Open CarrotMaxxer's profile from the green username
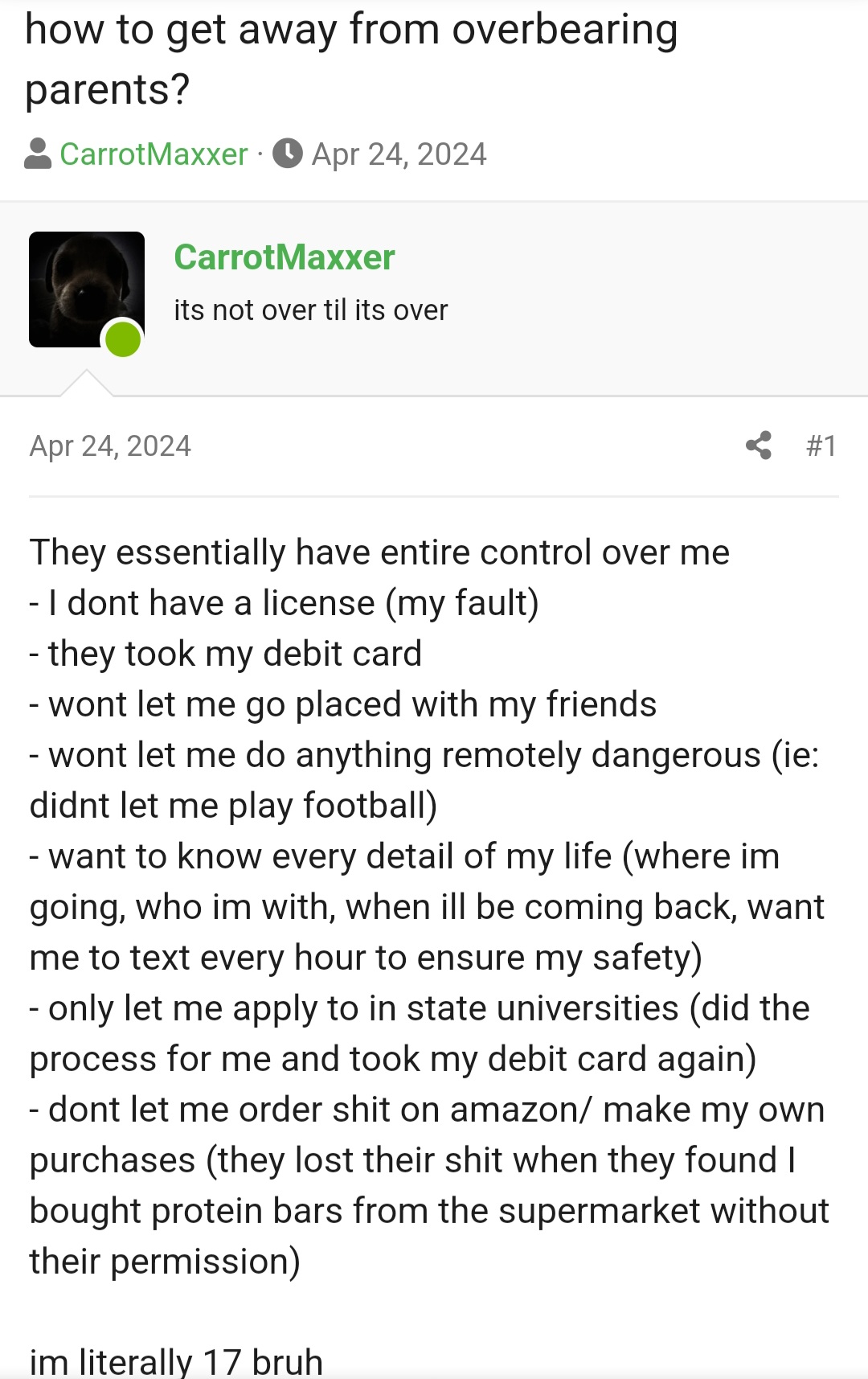868x1379 pixels. coord(153,153)
